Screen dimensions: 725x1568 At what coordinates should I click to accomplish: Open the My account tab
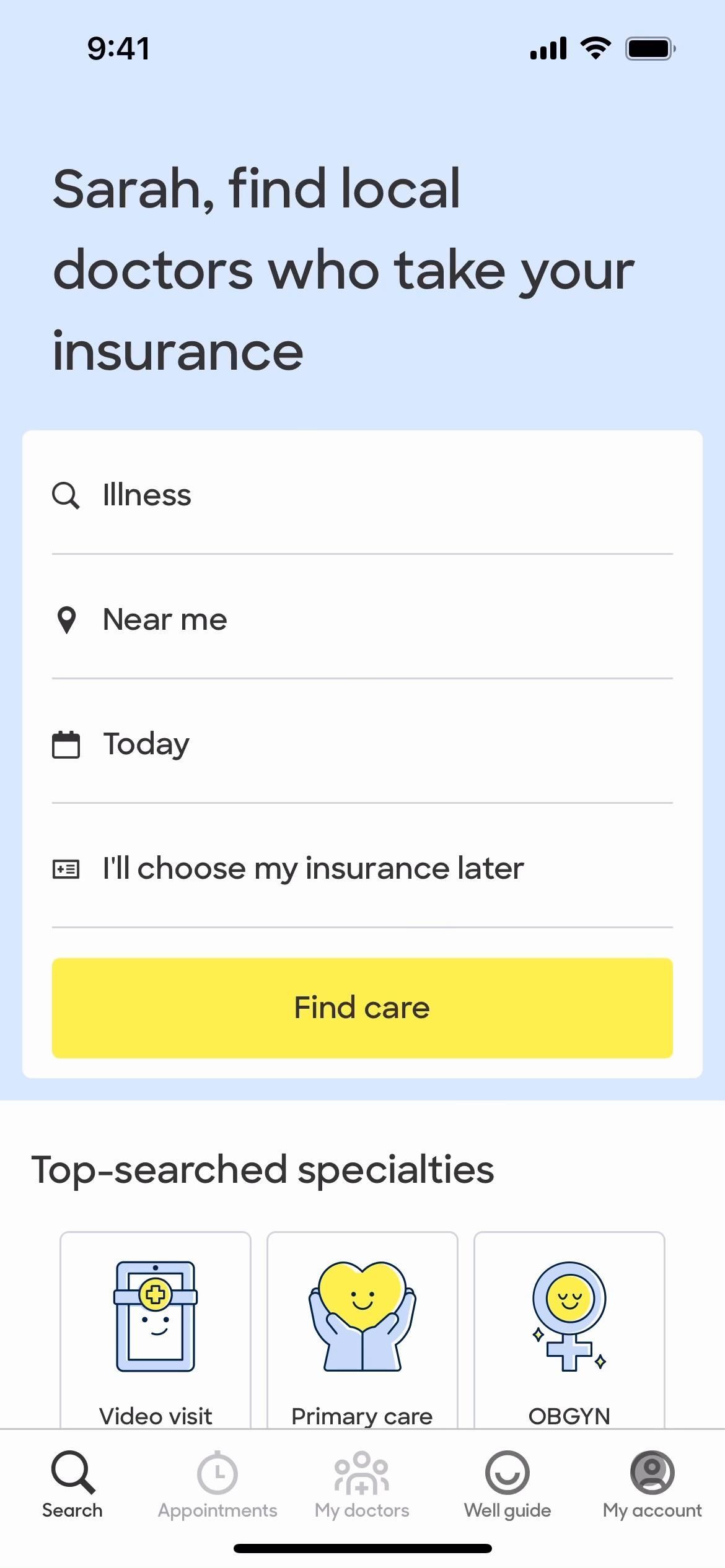(x=652, y=1485)
